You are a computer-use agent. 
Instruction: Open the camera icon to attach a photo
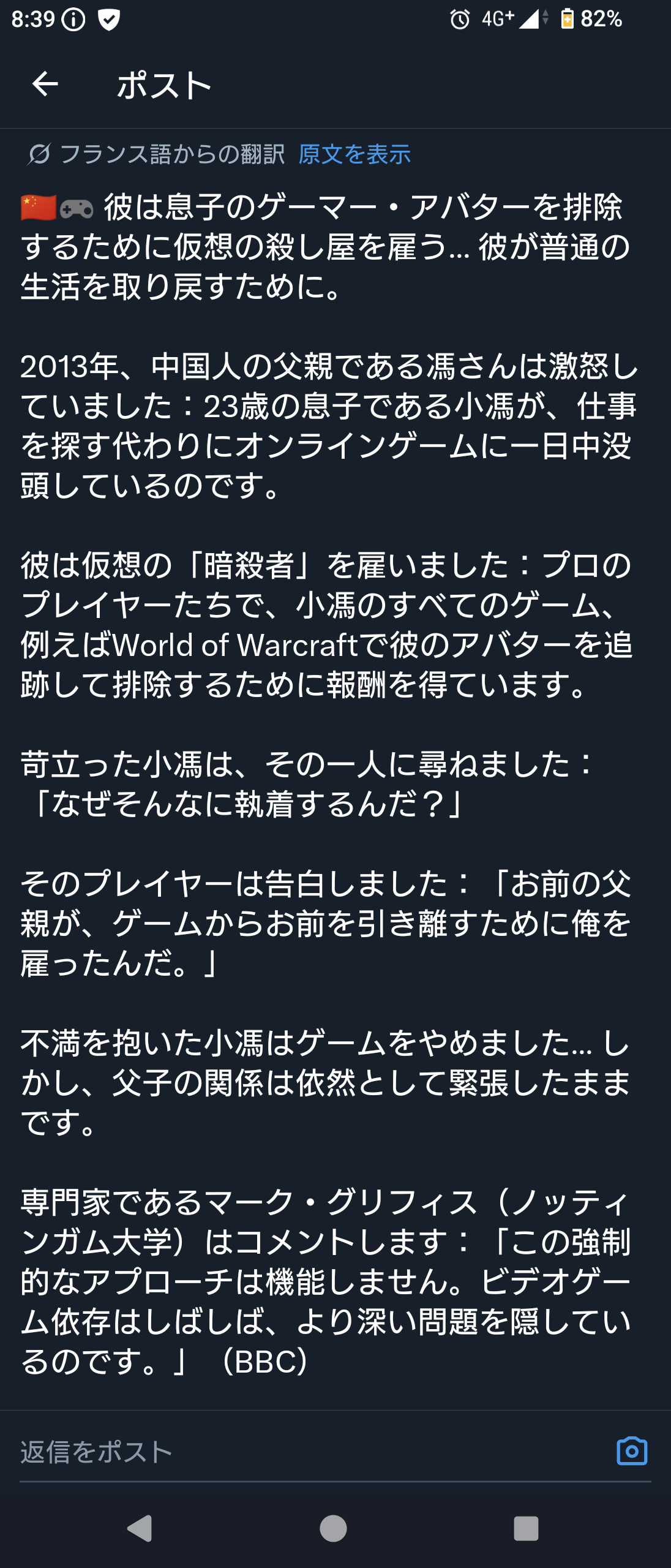pyautogui.click(x=632, y=1451)
